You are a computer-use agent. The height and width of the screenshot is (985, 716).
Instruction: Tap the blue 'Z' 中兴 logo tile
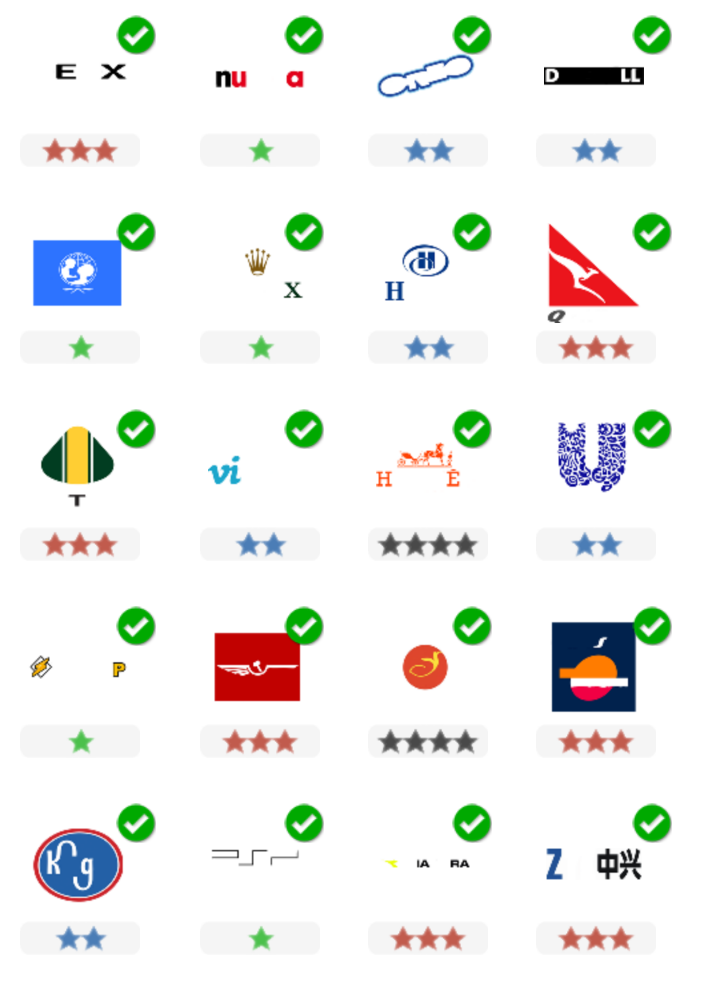[x=593, y=863]
